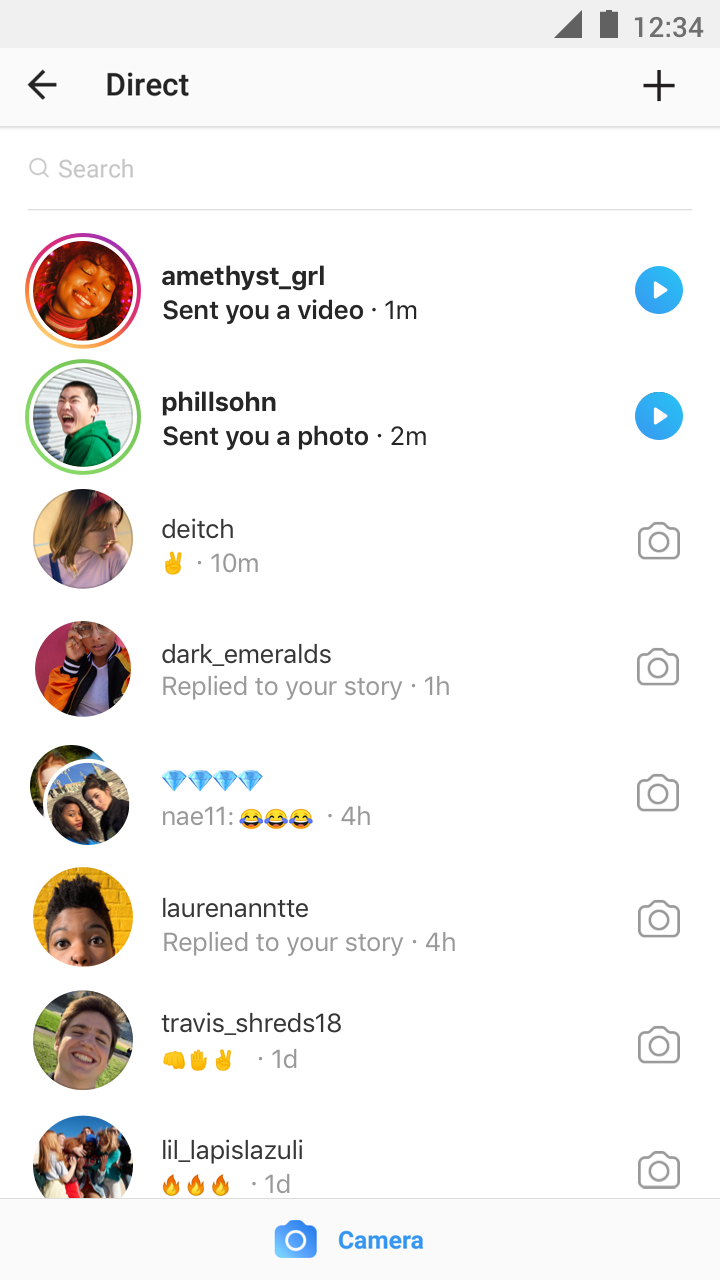
Task: Open camera to reply to deitch
Action: pos(658,541)
